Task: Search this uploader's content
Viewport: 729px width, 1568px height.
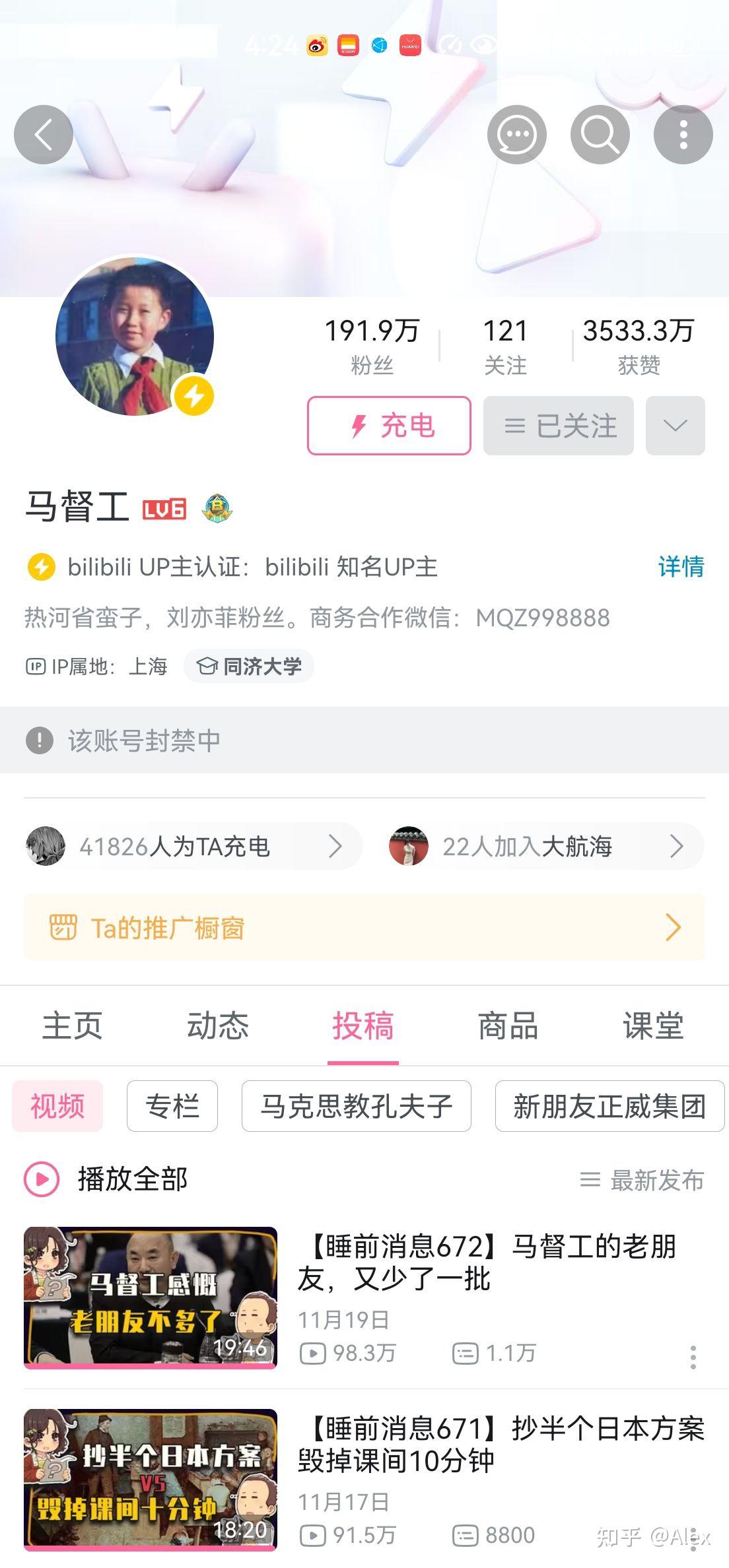Action: 600,135
